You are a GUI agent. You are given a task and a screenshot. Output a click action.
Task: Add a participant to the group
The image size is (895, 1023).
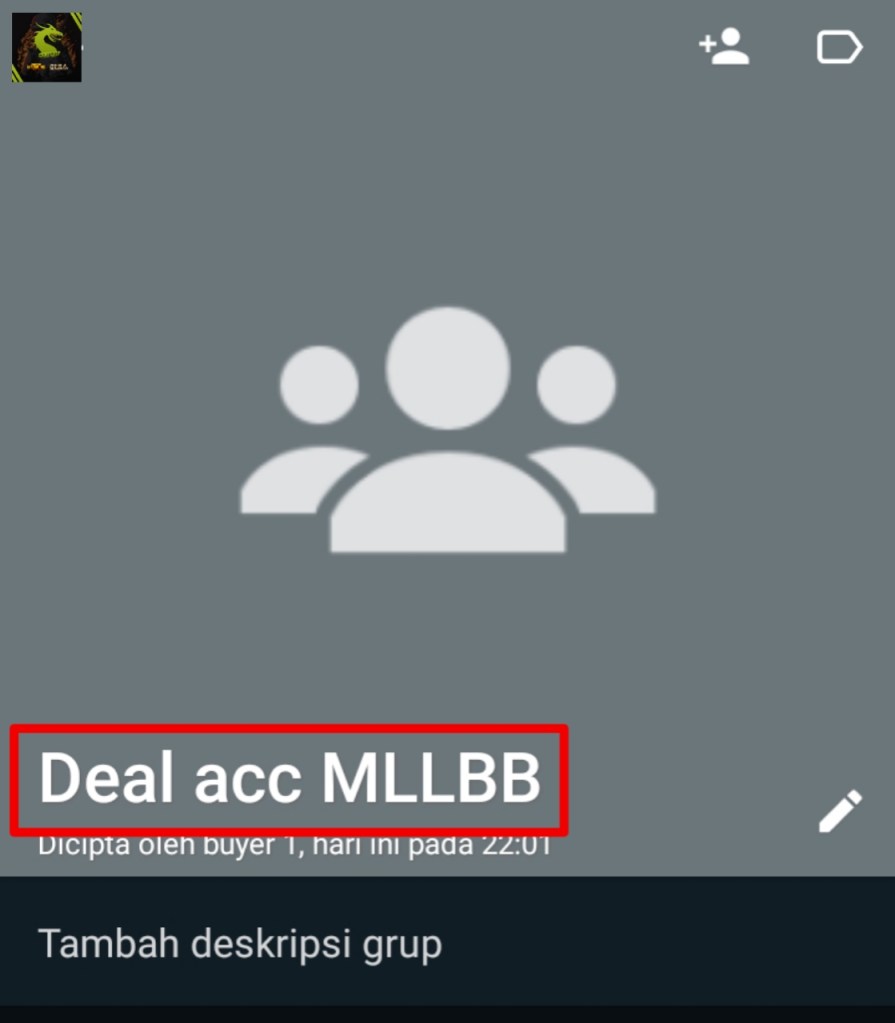pos(724,47)
